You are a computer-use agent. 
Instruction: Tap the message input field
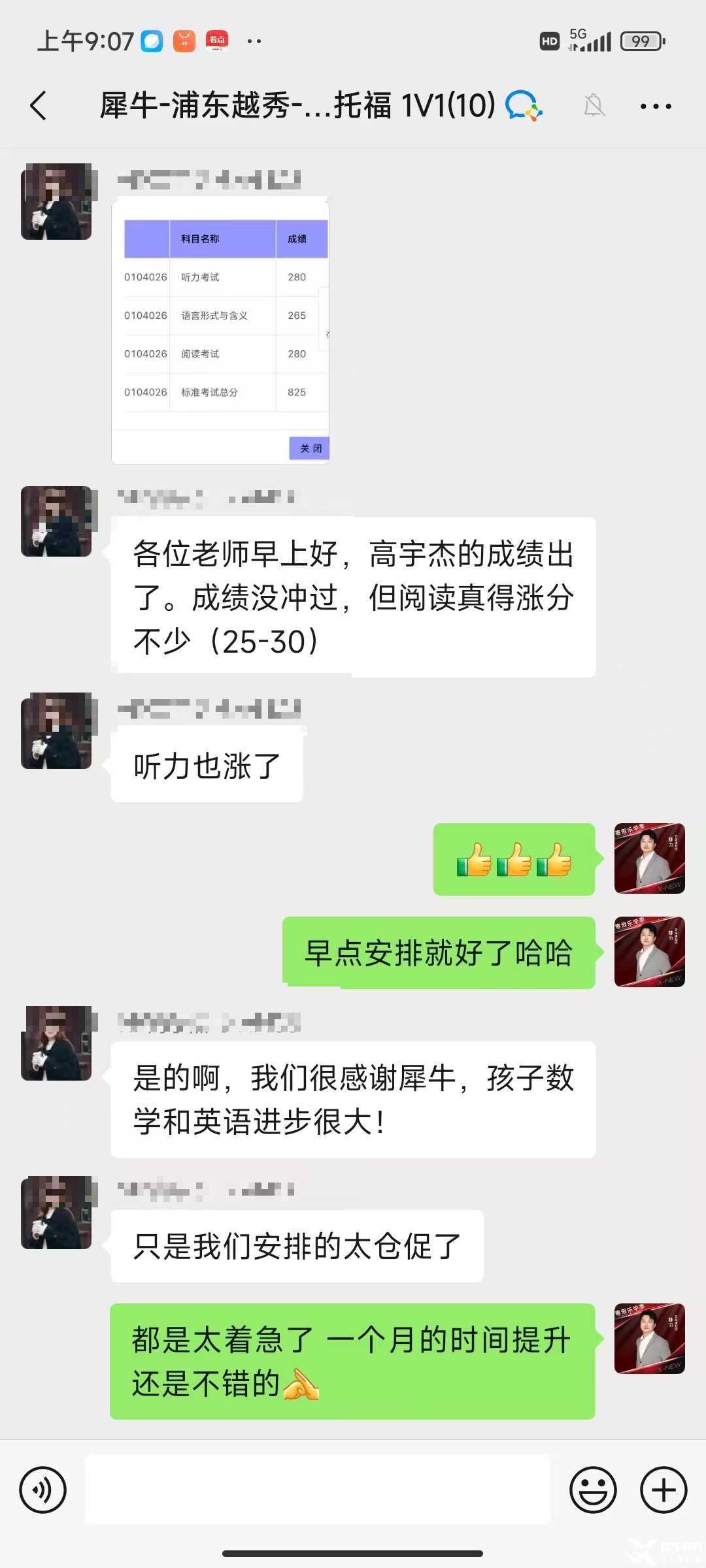pos(318,1490)
